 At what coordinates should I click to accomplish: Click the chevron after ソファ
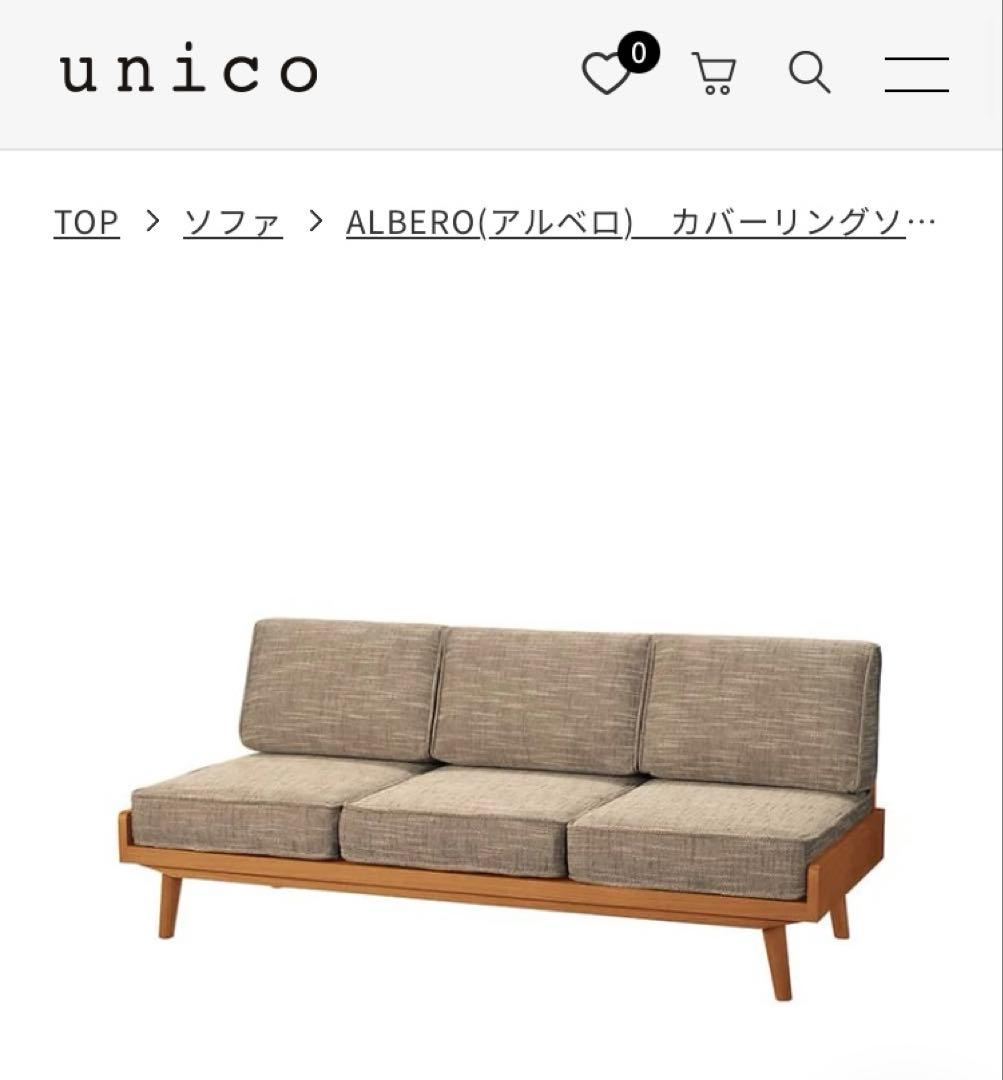click(x=314, y=223)
